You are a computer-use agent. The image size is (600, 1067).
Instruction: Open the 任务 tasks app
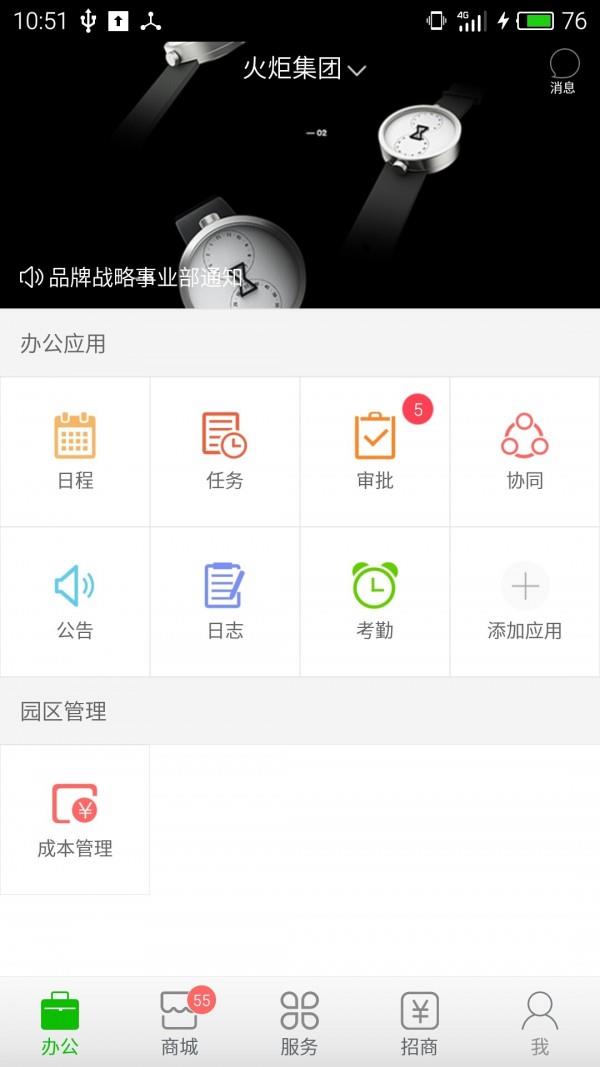(225, 451)
